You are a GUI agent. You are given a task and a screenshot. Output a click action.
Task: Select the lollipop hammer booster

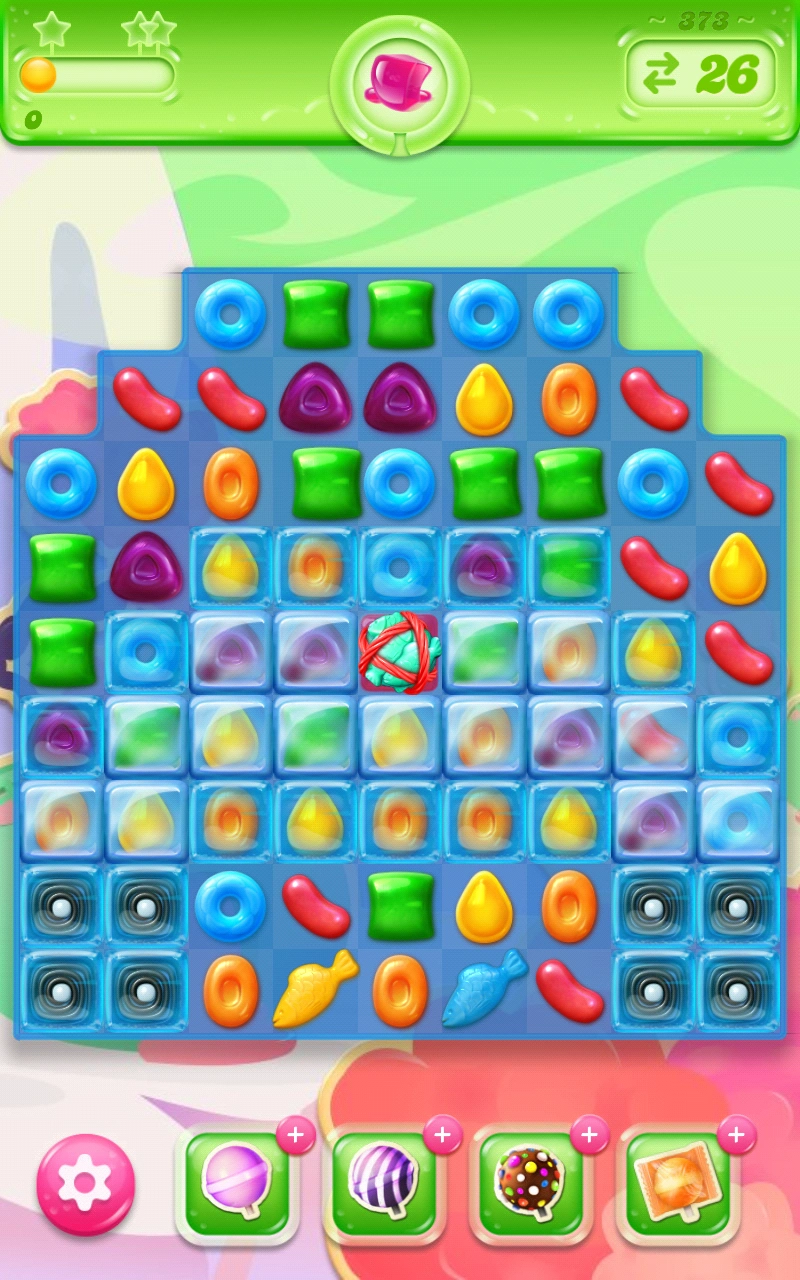click(238, 1184)
